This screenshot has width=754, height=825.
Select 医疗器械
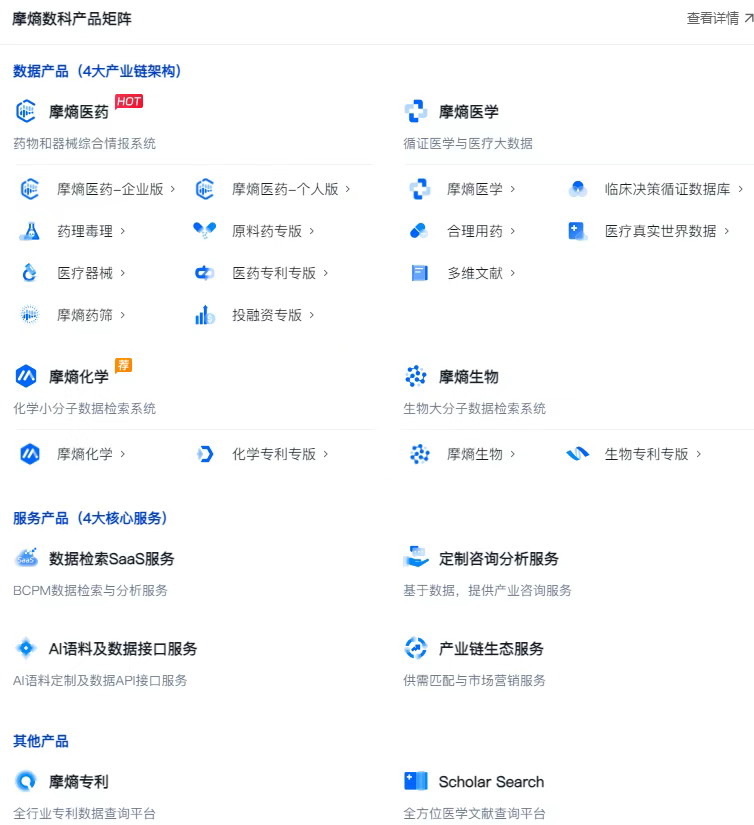coord(85,273)
